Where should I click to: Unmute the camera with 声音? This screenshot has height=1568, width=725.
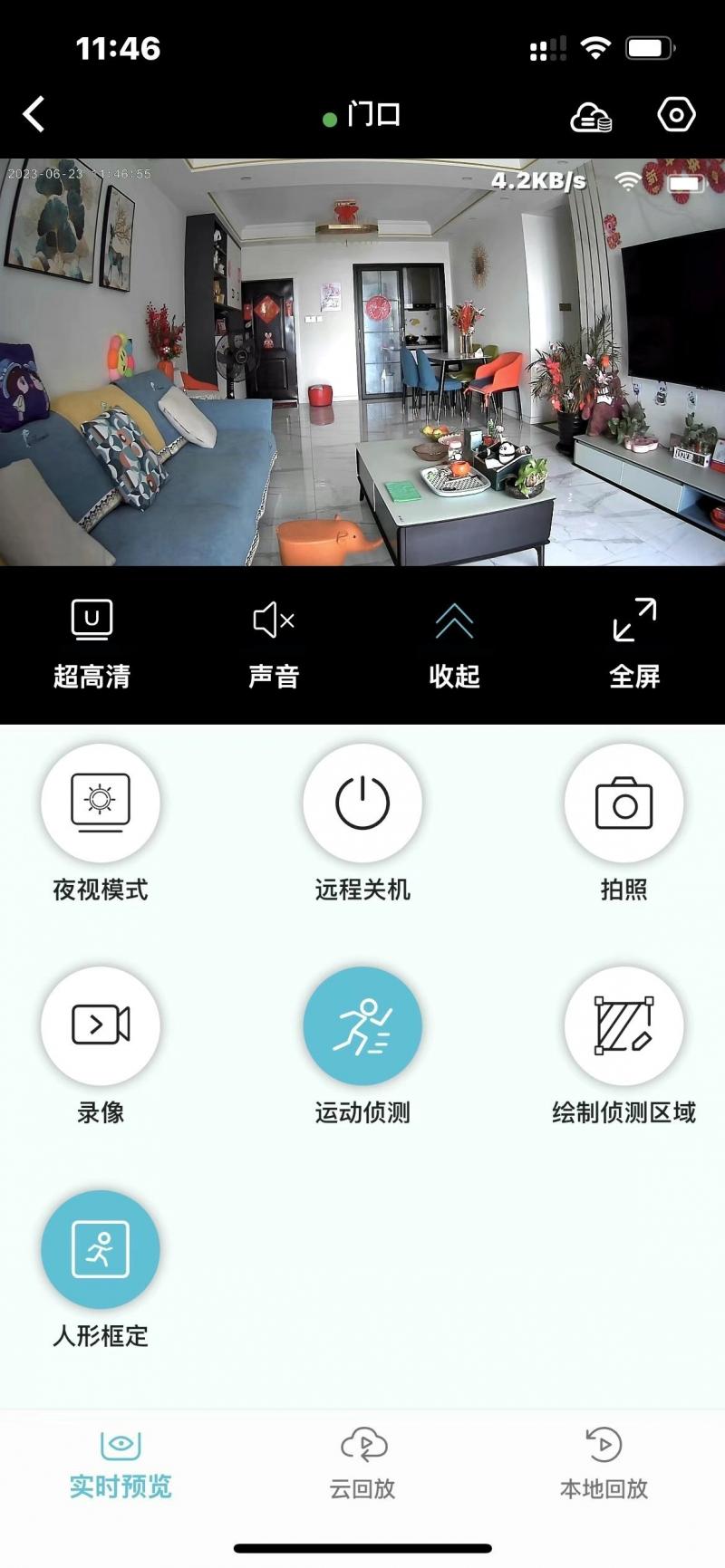273,643
